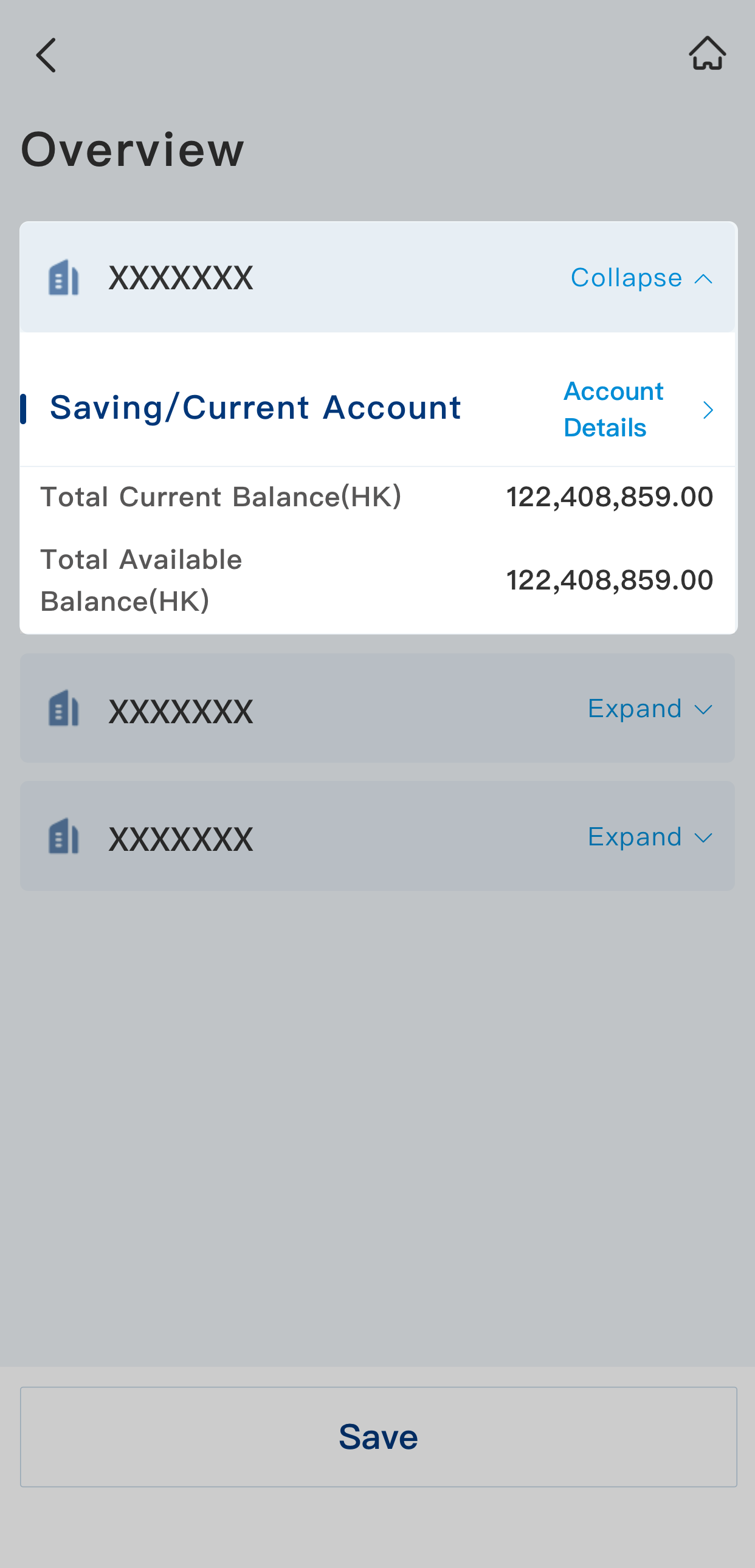Open Account Details link
This screenshot has width=755, height=1568.
point(636,410)
